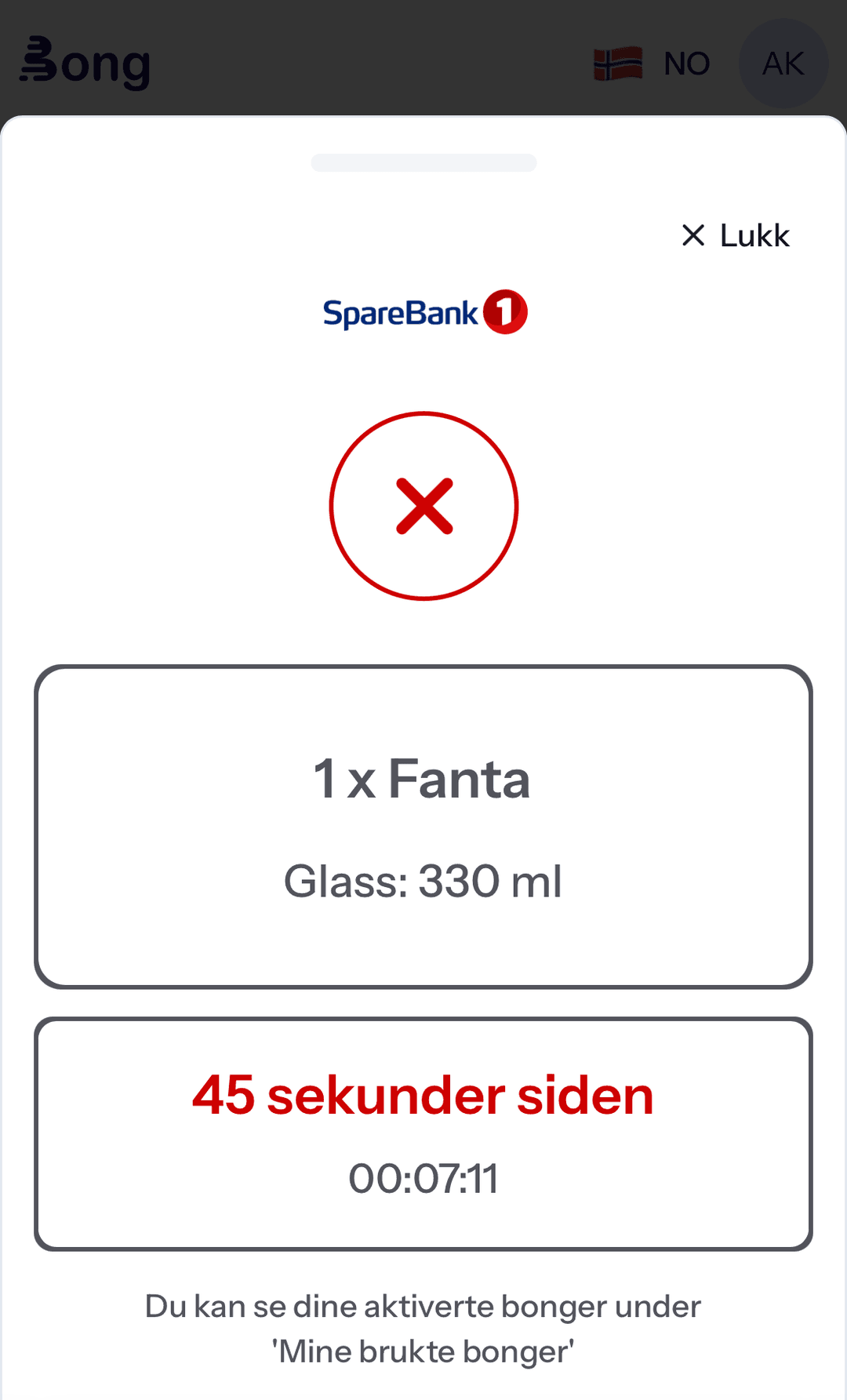
Task: Click the 'Glass: 330 ml' text
Action: tap(423, 882)
